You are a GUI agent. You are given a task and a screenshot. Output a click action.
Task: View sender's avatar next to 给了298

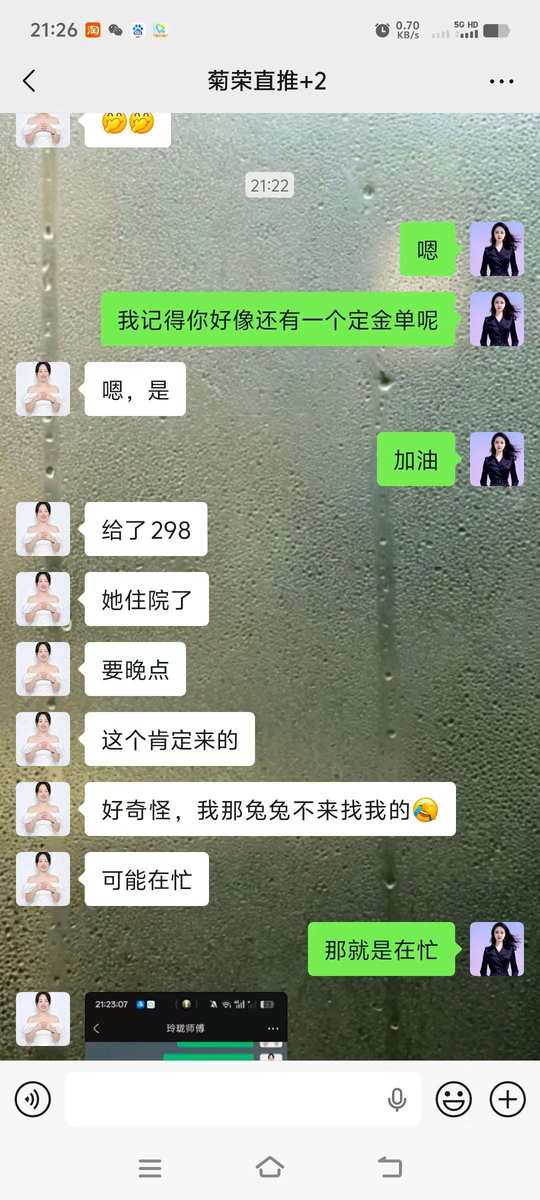point(43,529)
